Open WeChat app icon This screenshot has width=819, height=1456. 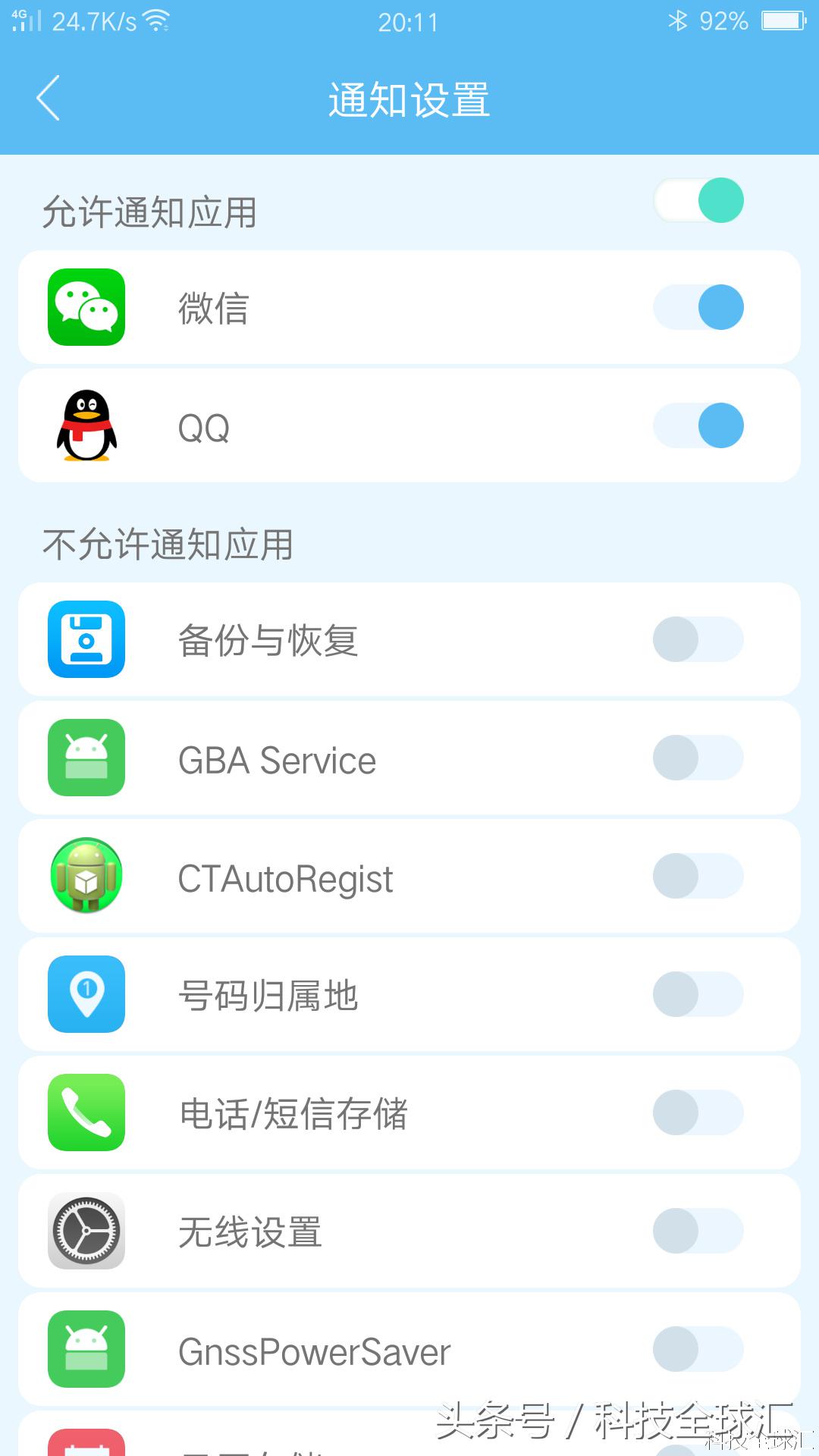coord(86,307)
